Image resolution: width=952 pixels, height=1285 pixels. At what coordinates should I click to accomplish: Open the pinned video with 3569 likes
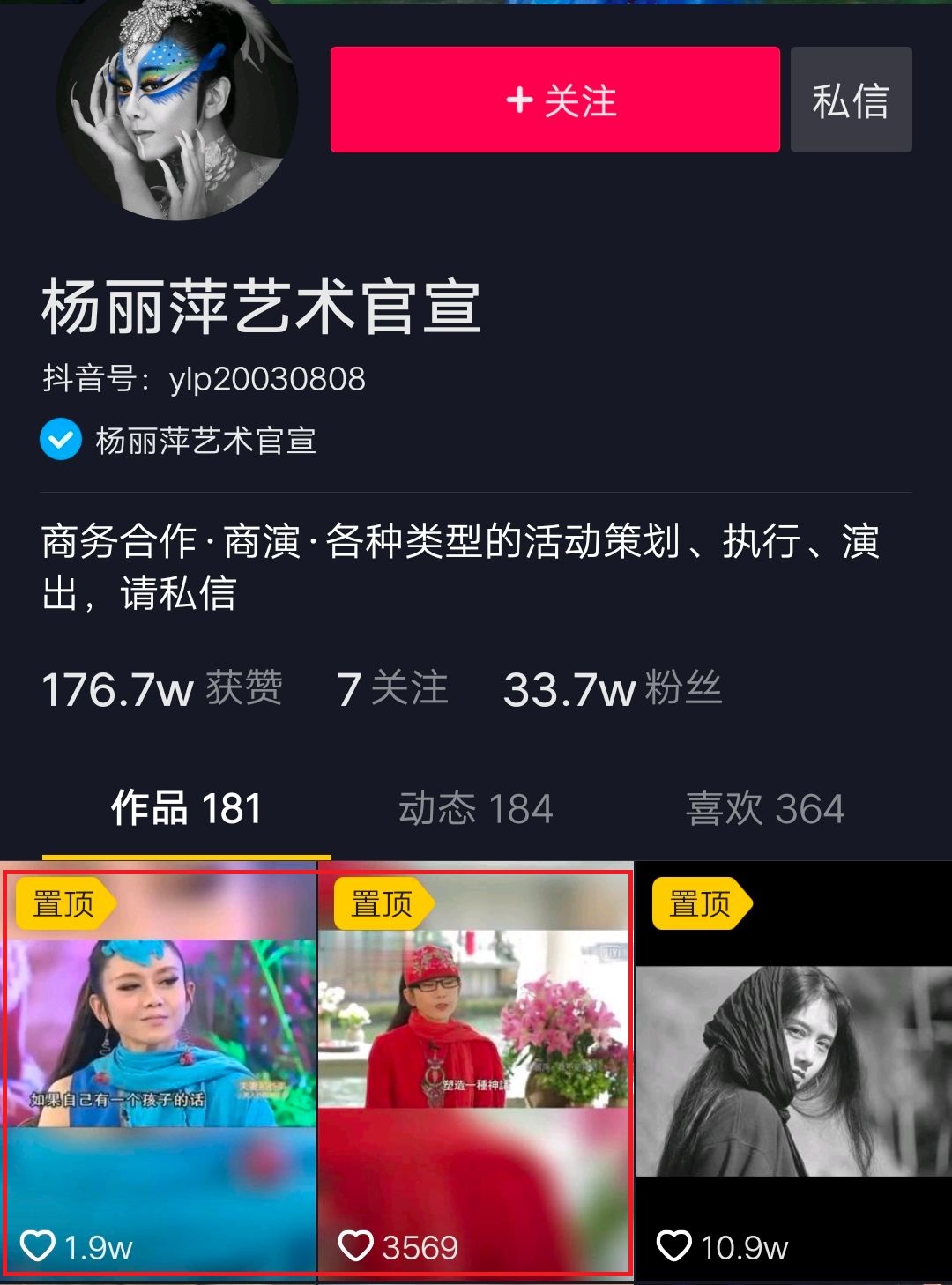click(x=476, y=1072)
